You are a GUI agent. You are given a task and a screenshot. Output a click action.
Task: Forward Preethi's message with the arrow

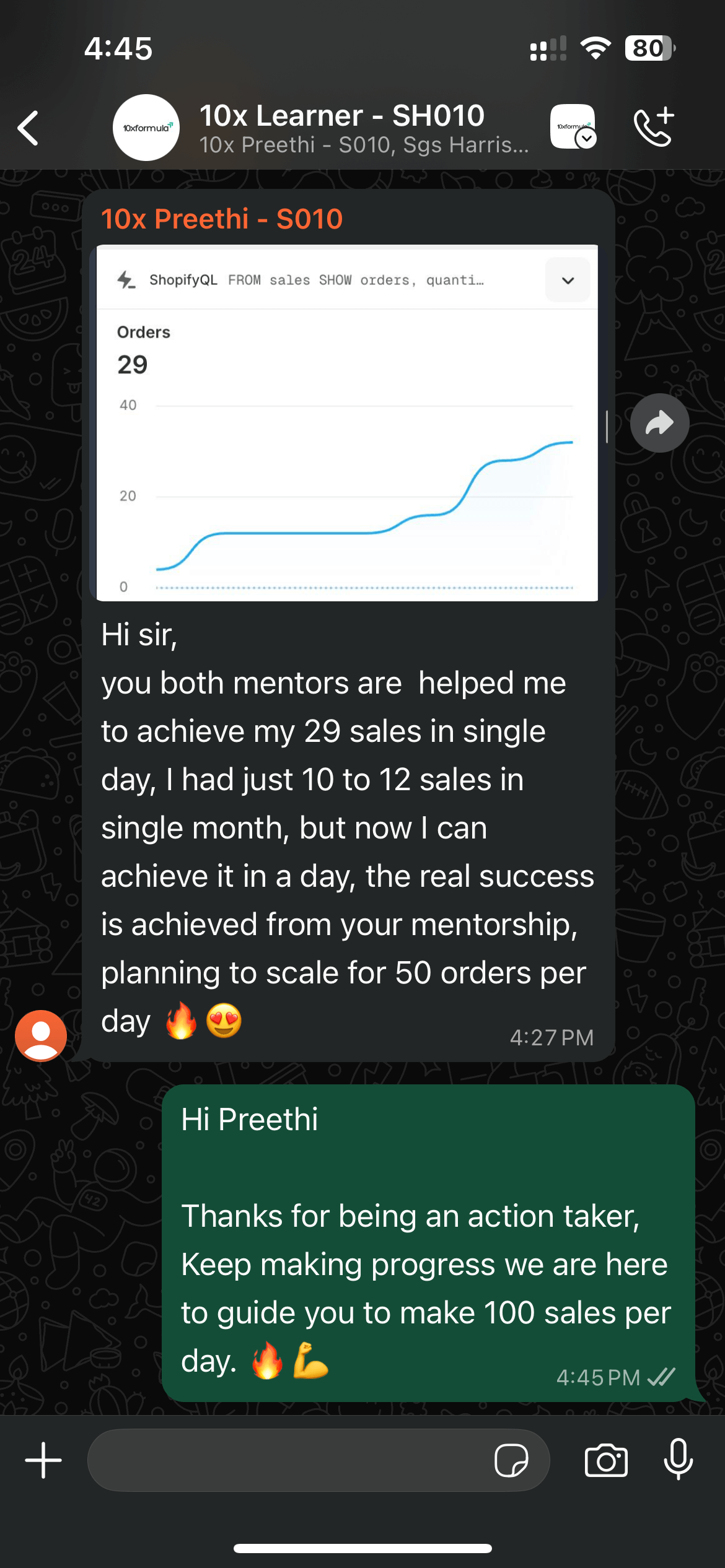659,423
